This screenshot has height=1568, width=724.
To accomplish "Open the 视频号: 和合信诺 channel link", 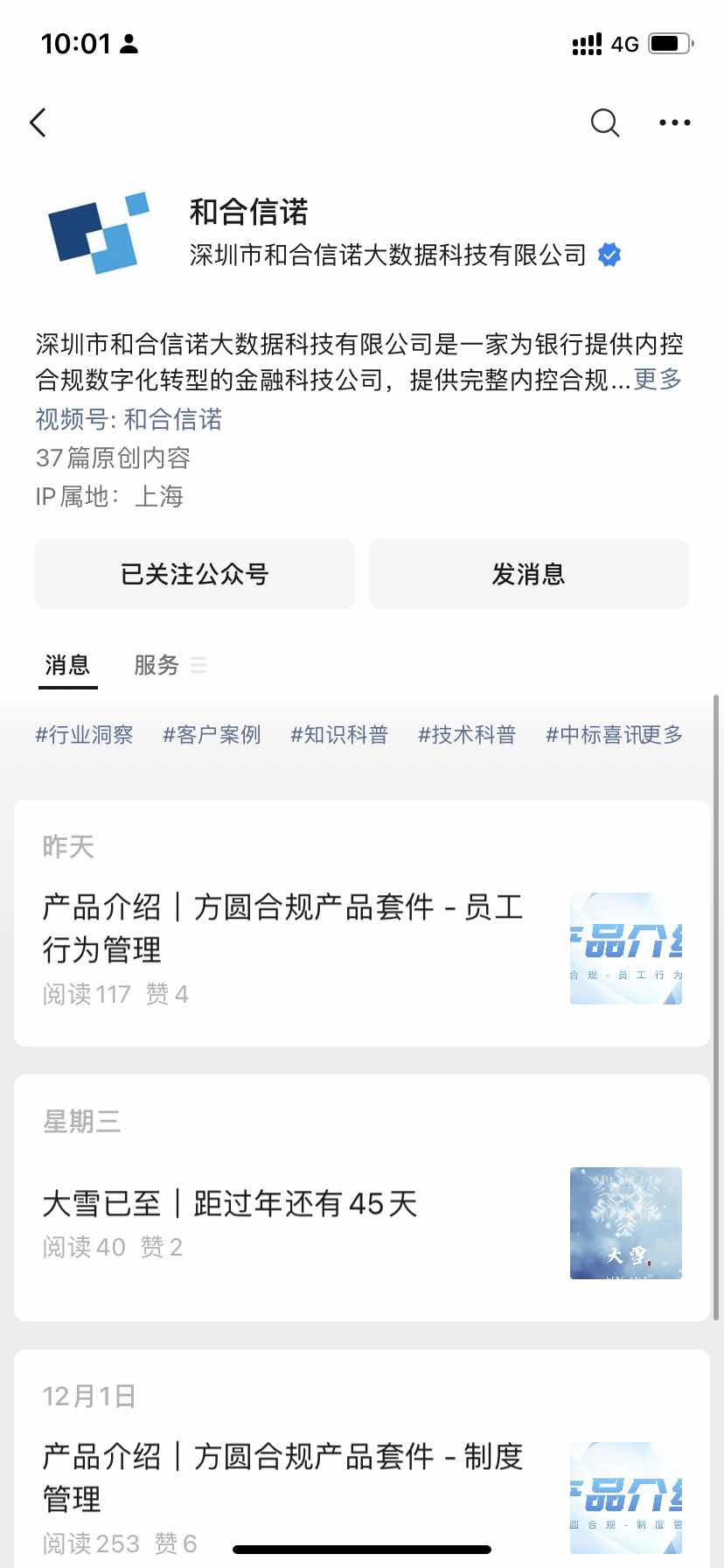I will pos(129,419).
